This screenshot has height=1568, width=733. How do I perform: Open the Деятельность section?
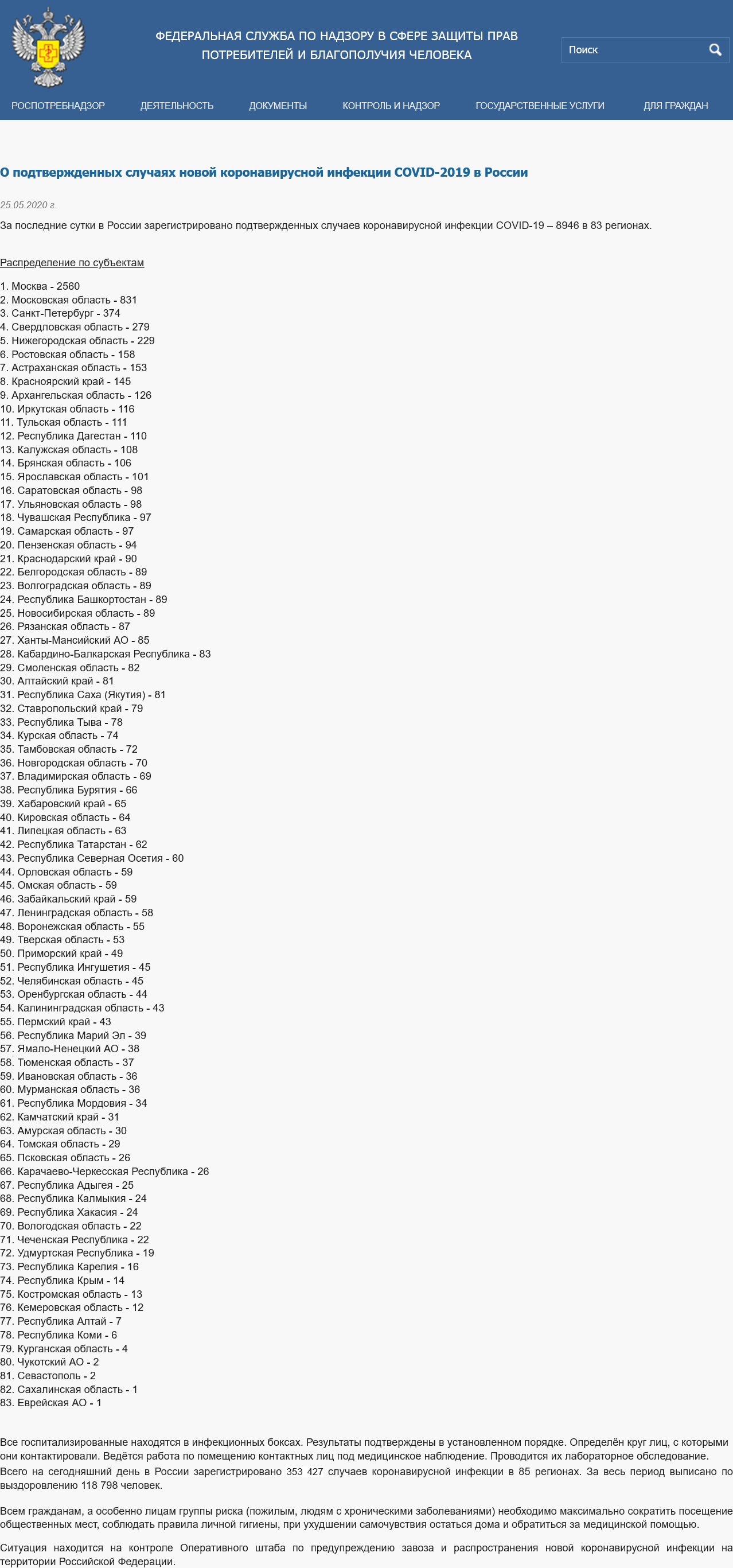tap(177, 106)
